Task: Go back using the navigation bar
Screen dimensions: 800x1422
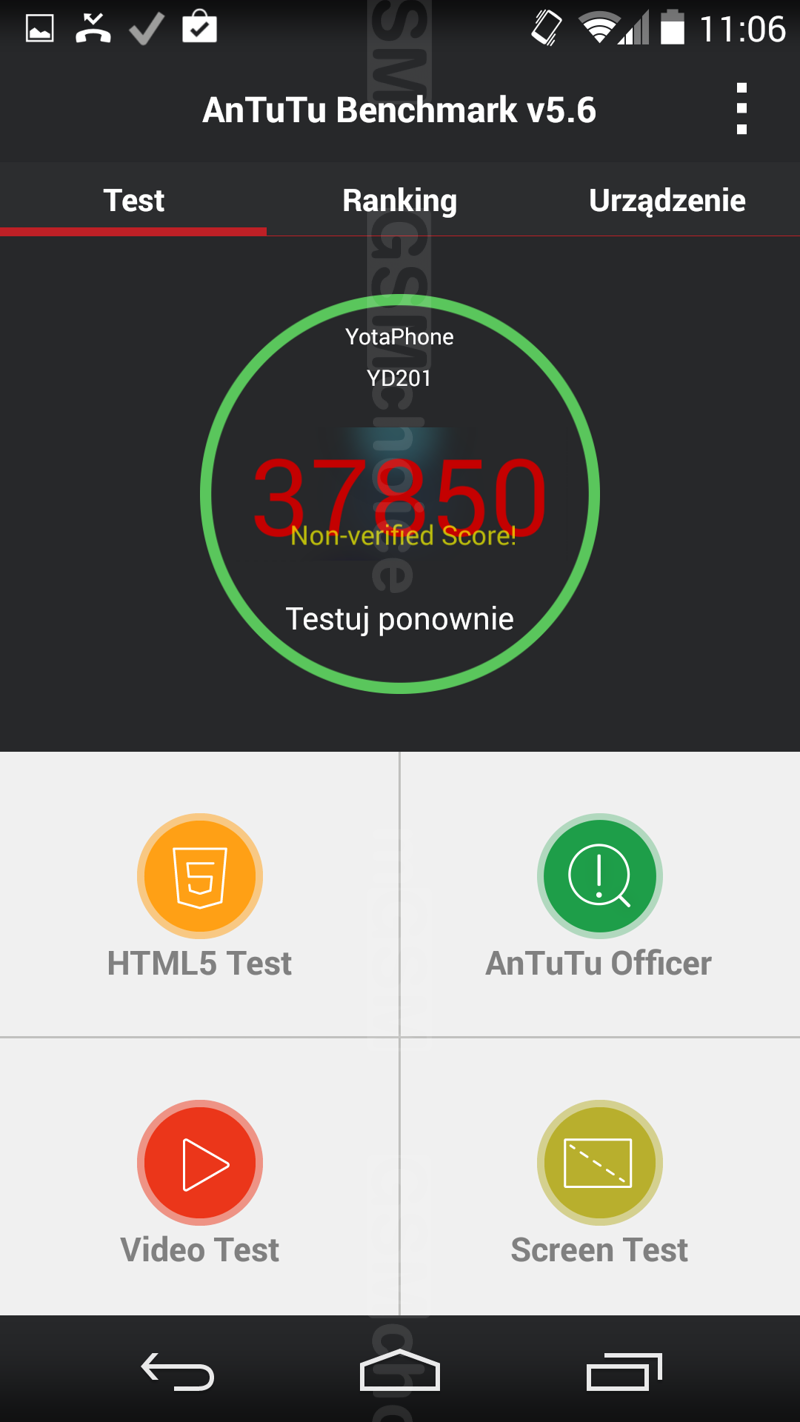Action: pos(177,1371)
